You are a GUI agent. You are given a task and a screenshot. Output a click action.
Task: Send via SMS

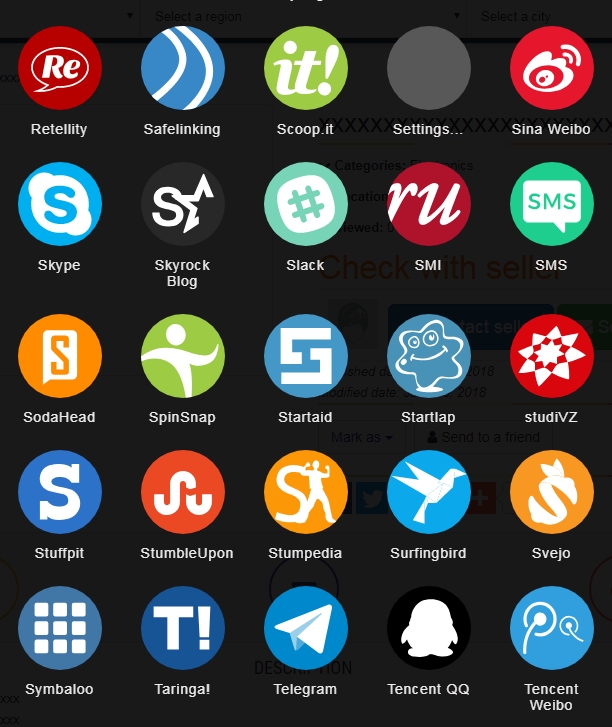click(x=552, y=204)
